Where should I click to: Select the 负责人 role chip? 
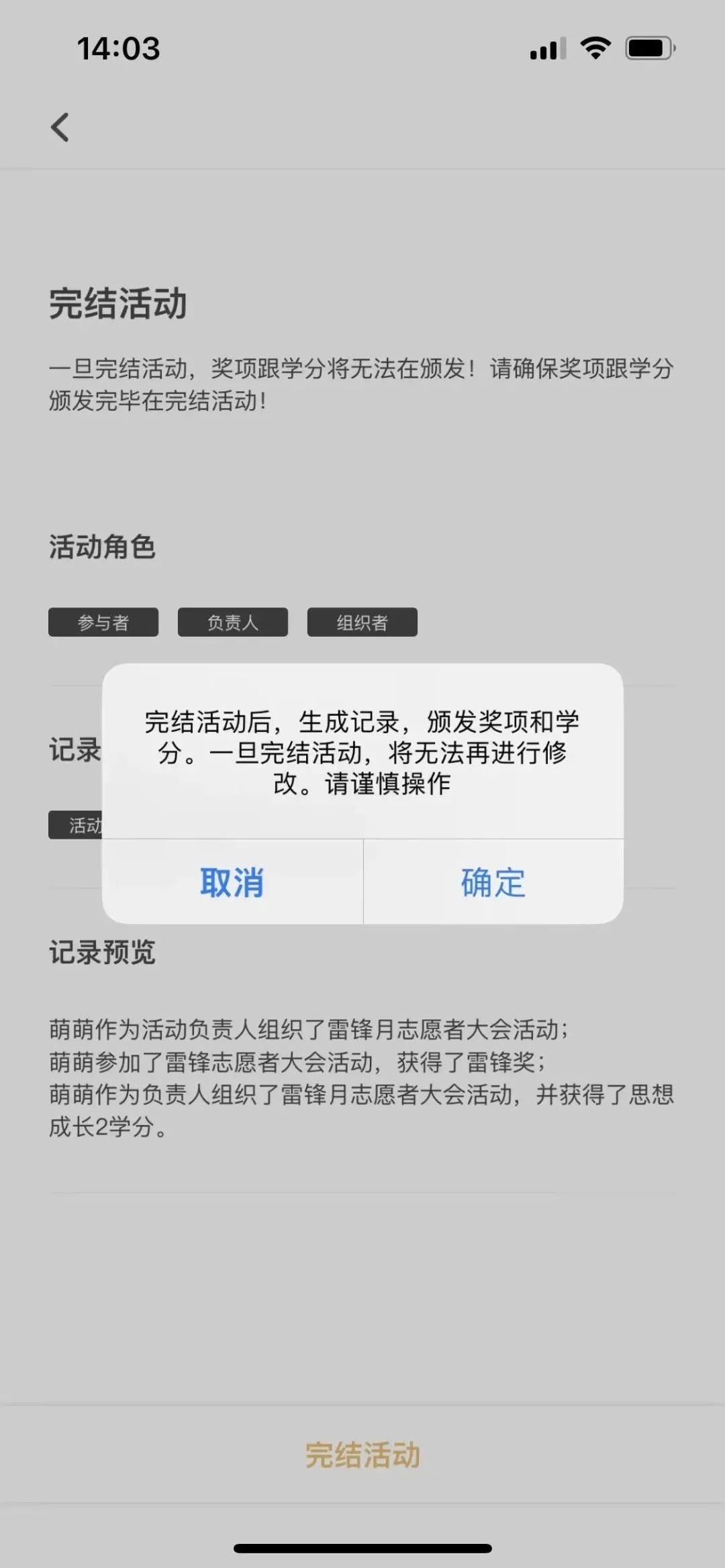(x=233, y=622)
